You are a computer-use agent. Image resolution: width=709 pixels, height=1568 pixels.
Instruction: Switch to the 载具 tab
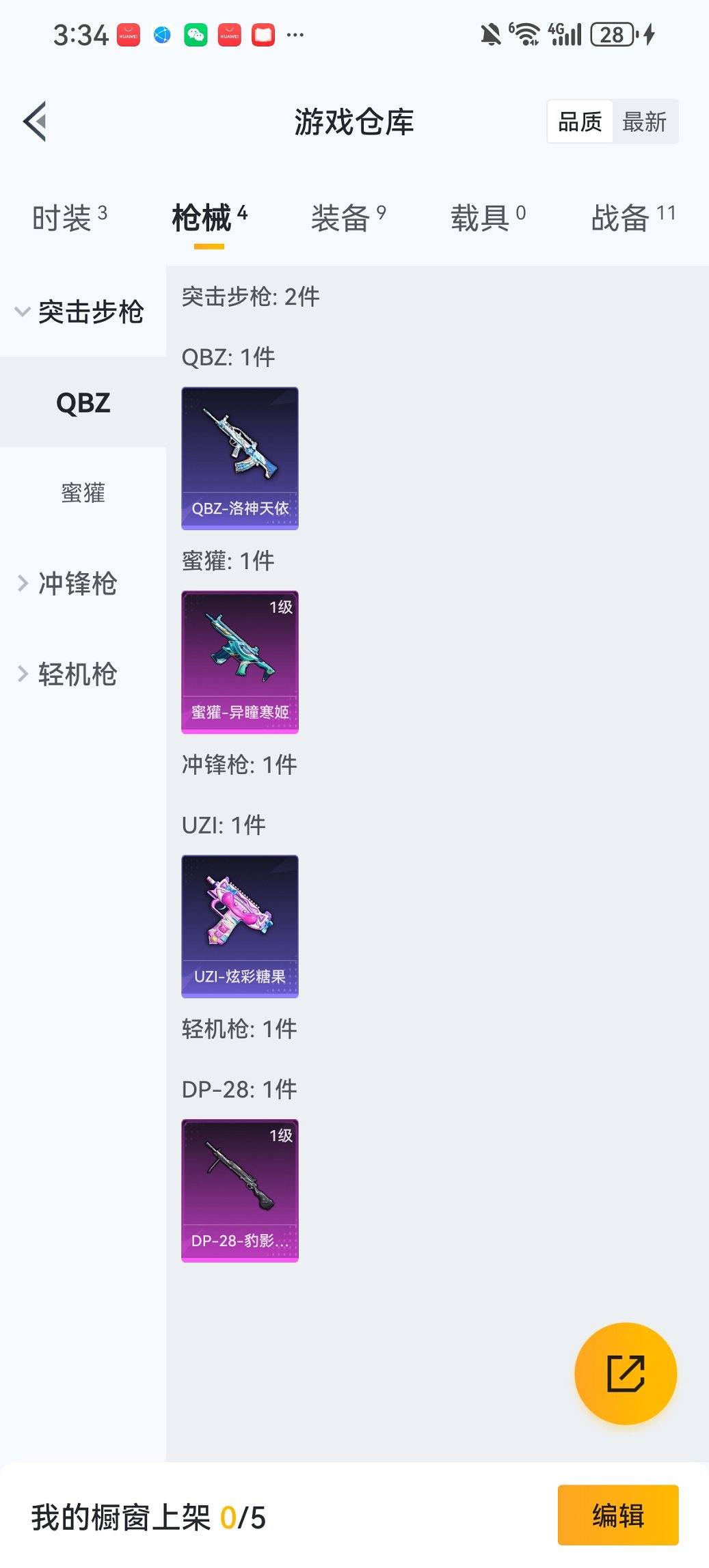[487, 218]
